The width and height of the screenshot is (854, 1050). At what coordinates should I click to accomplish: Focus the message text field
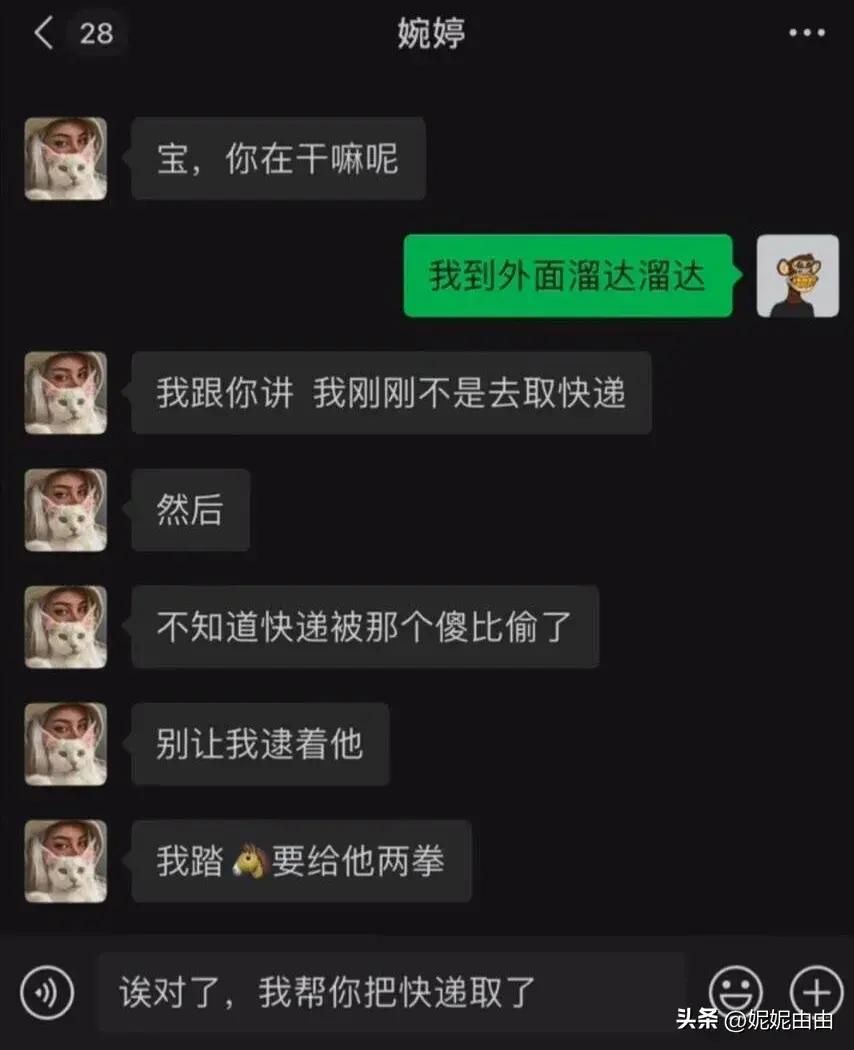point(390,992)
